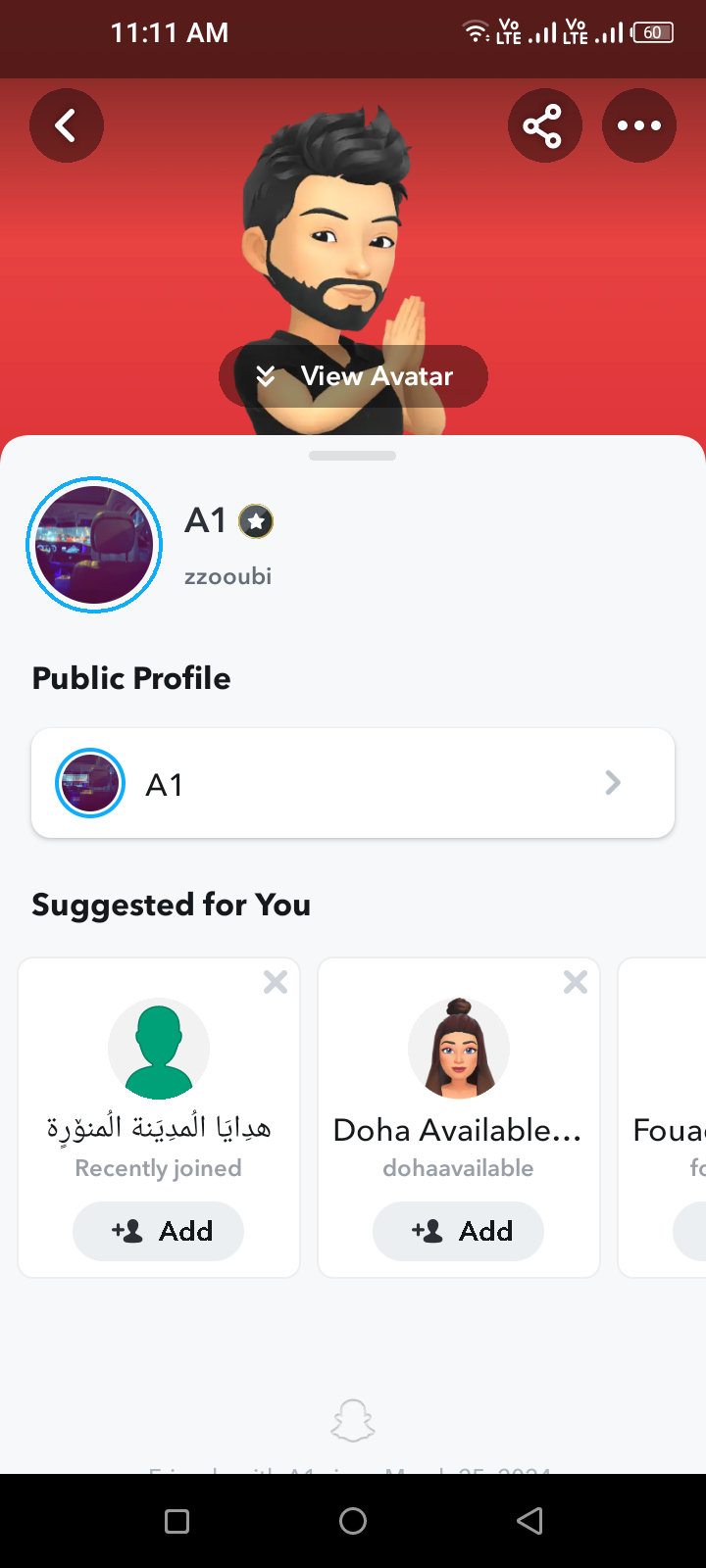Screen dimensions: 706x1568
Task: Dismiss the Recently joined suggestion card
Action: coord(276,982)
